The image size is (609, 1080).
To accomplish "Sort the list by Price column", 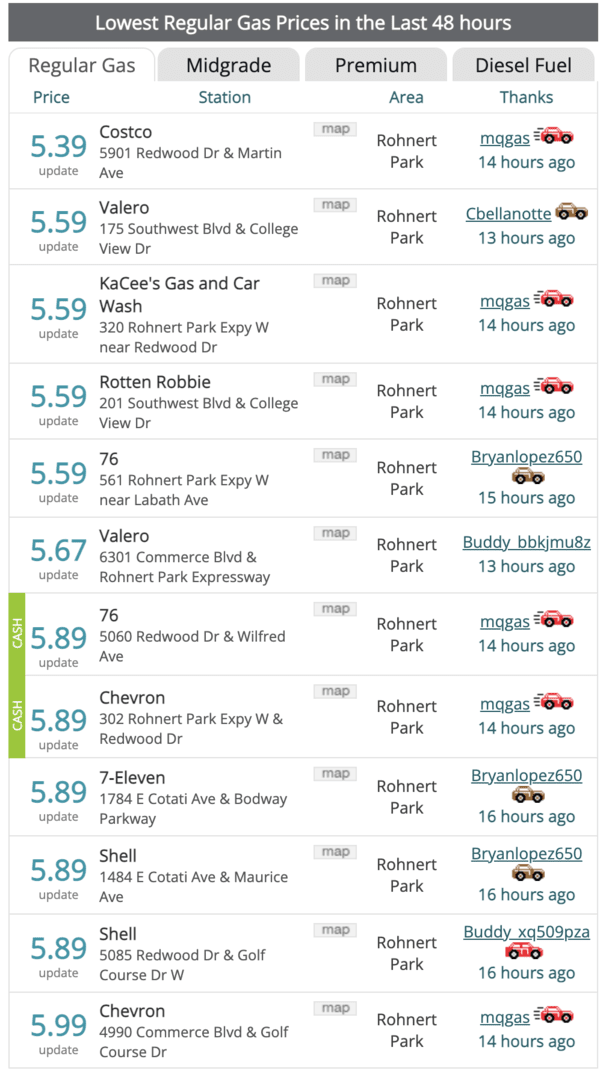I will (x=51, y=97).
